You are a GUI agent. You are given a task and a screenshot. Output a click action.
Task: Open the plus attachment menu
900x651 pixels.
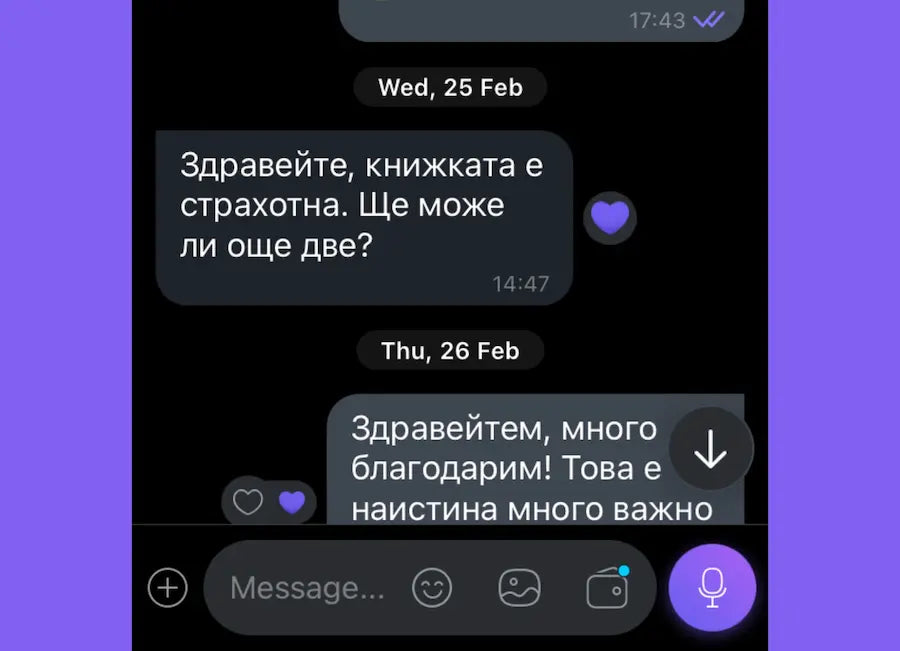tap(167, 588)
